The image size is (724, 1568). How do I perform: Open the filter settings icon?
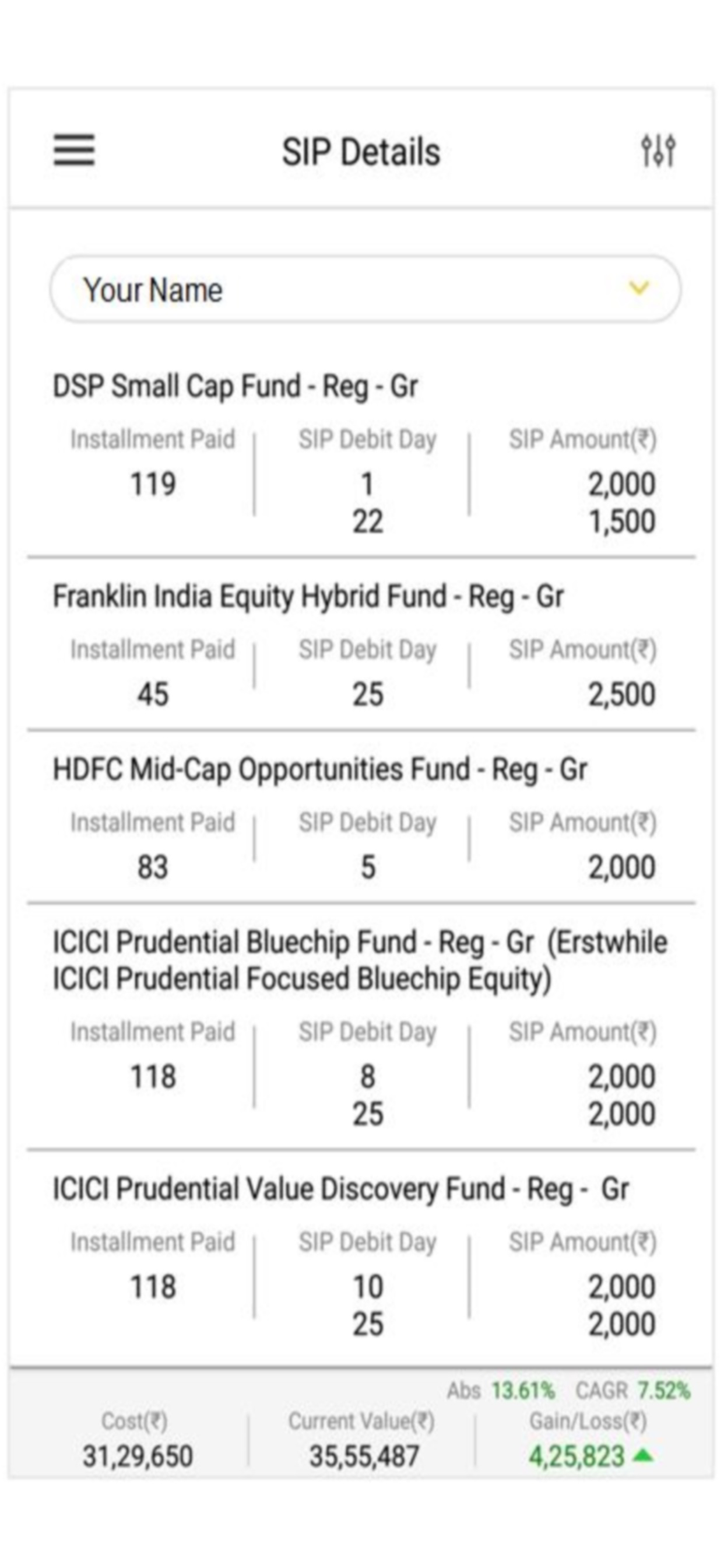click(x=658, y=150)
